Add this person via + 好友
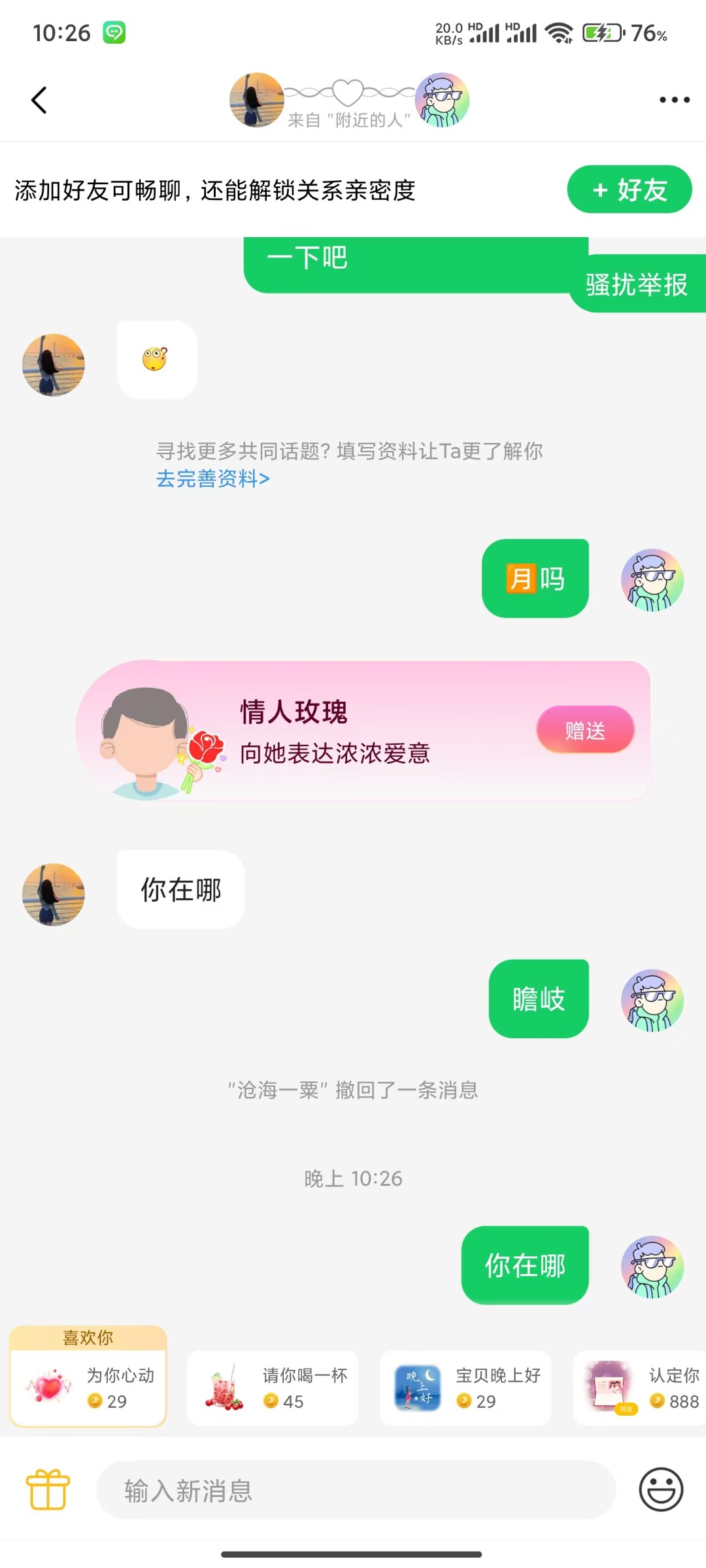This screenshot has height=1568, width=706. tap(629, 189)
